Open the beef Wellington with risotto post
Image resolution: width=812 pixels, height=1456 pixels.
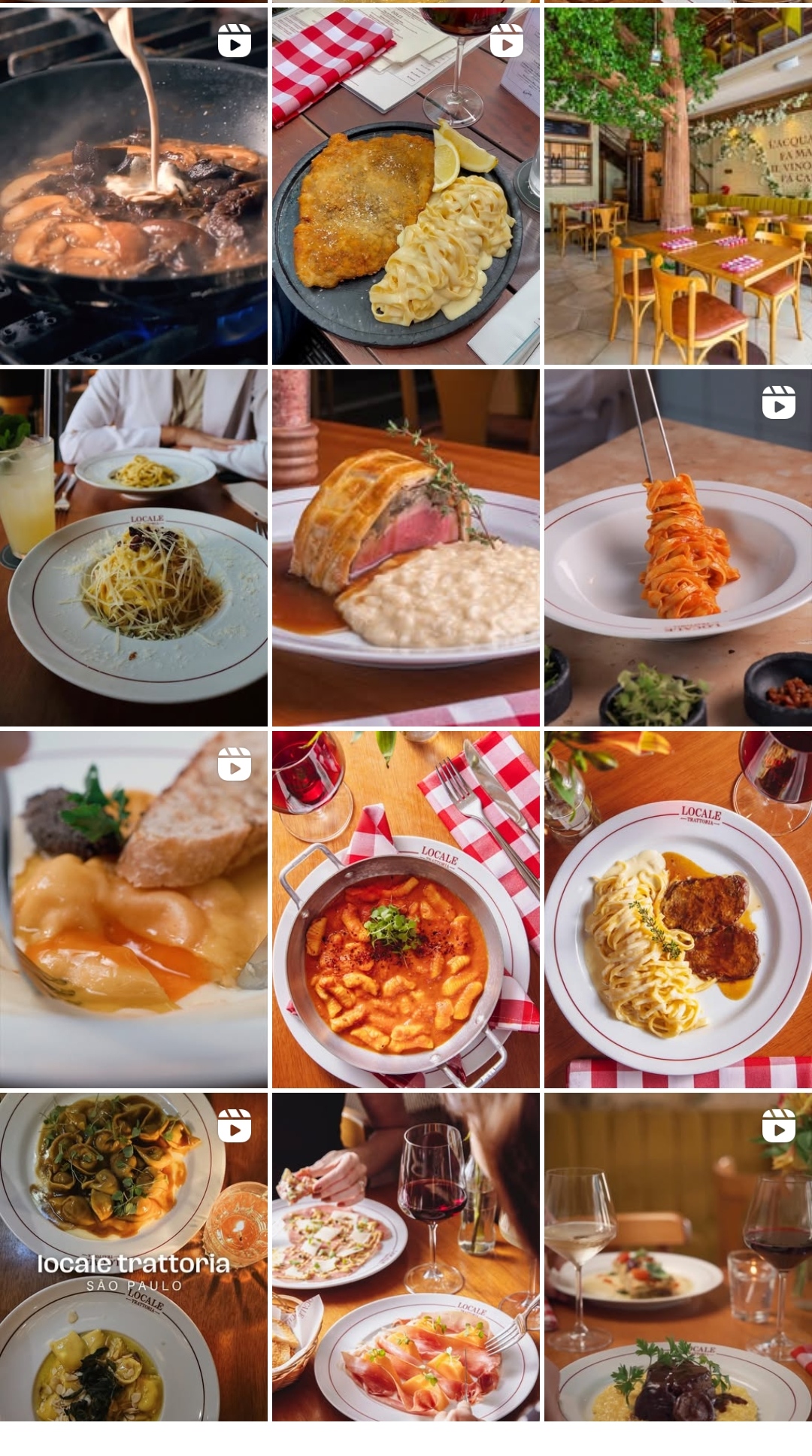[405, 548]
